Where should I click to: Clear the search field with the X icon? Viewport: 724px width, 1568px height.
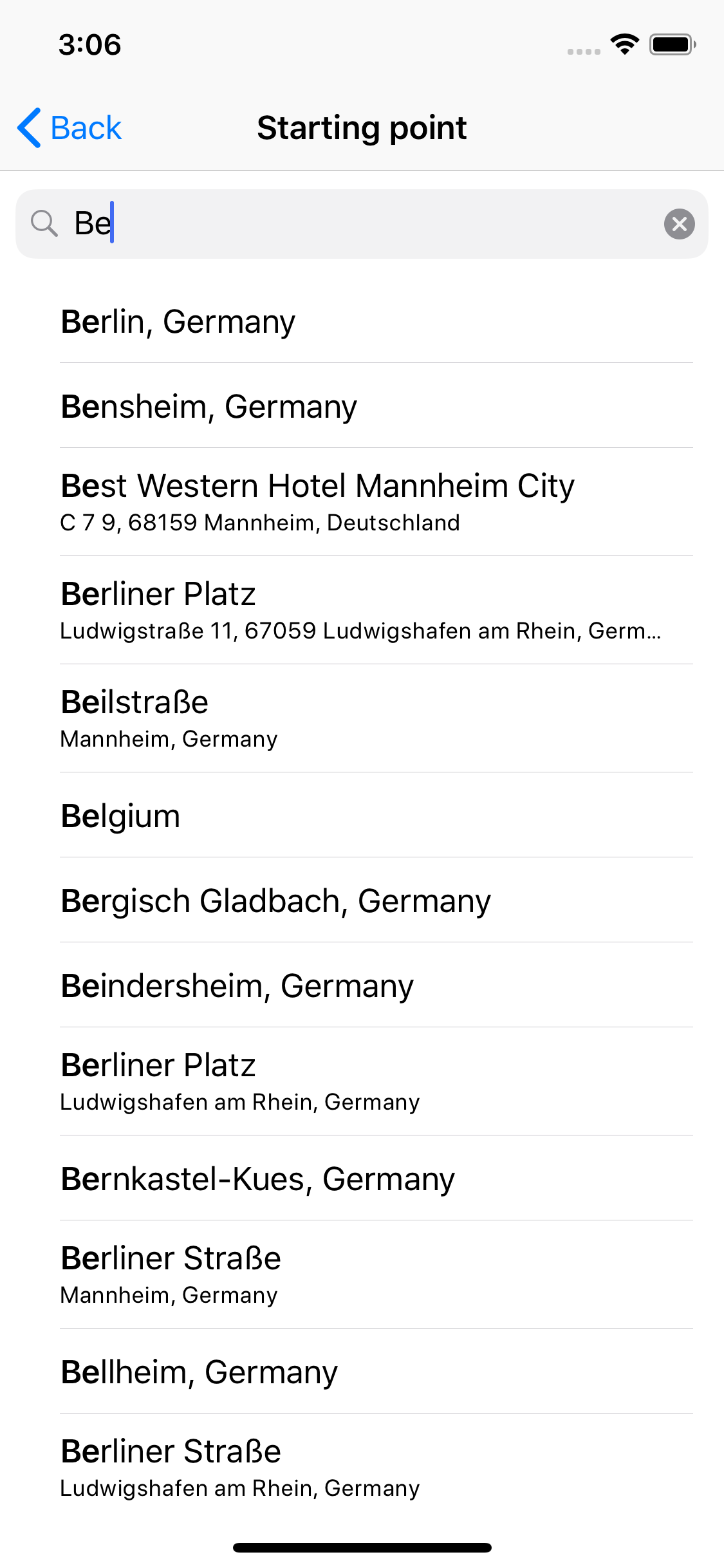point(680,224)
